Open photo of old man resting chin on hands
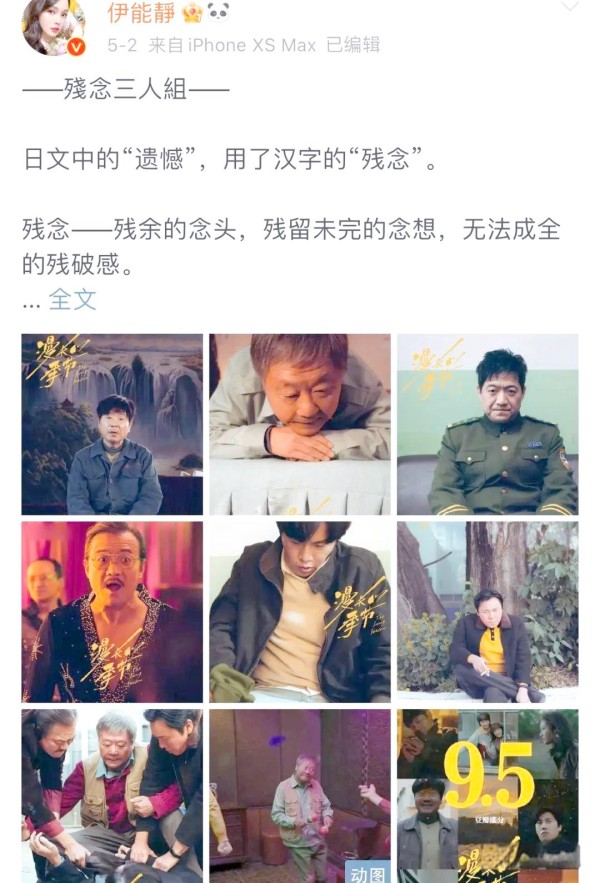The width and height of the screenshot is (600, 883). click(299, 424)
